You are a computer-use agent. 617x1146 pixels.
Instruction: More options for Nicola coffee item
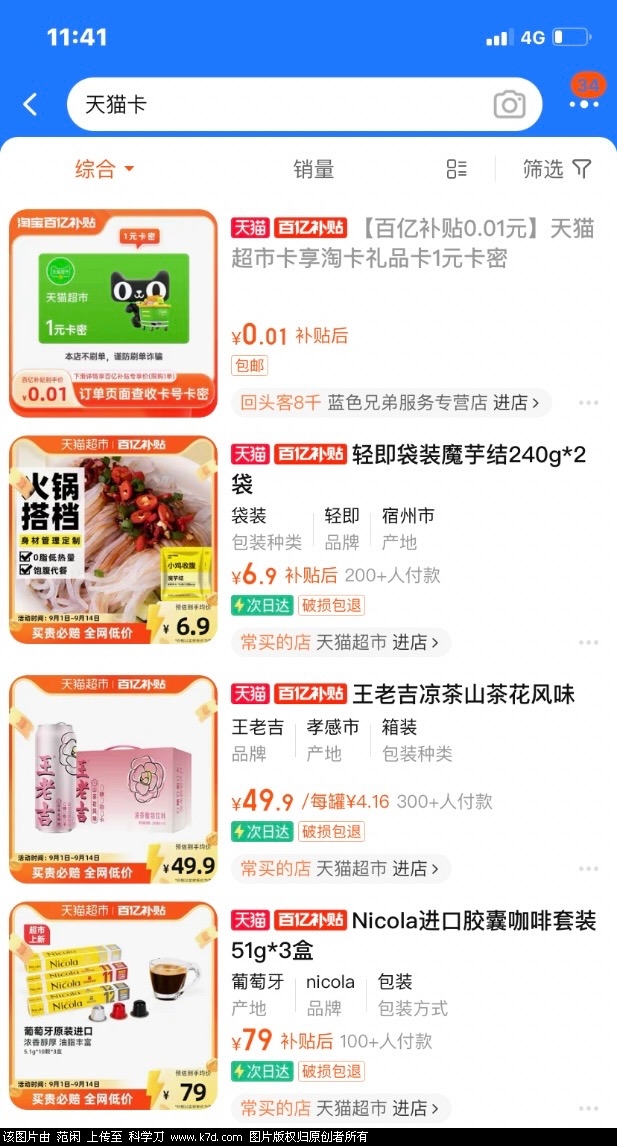pos(588,1109)
